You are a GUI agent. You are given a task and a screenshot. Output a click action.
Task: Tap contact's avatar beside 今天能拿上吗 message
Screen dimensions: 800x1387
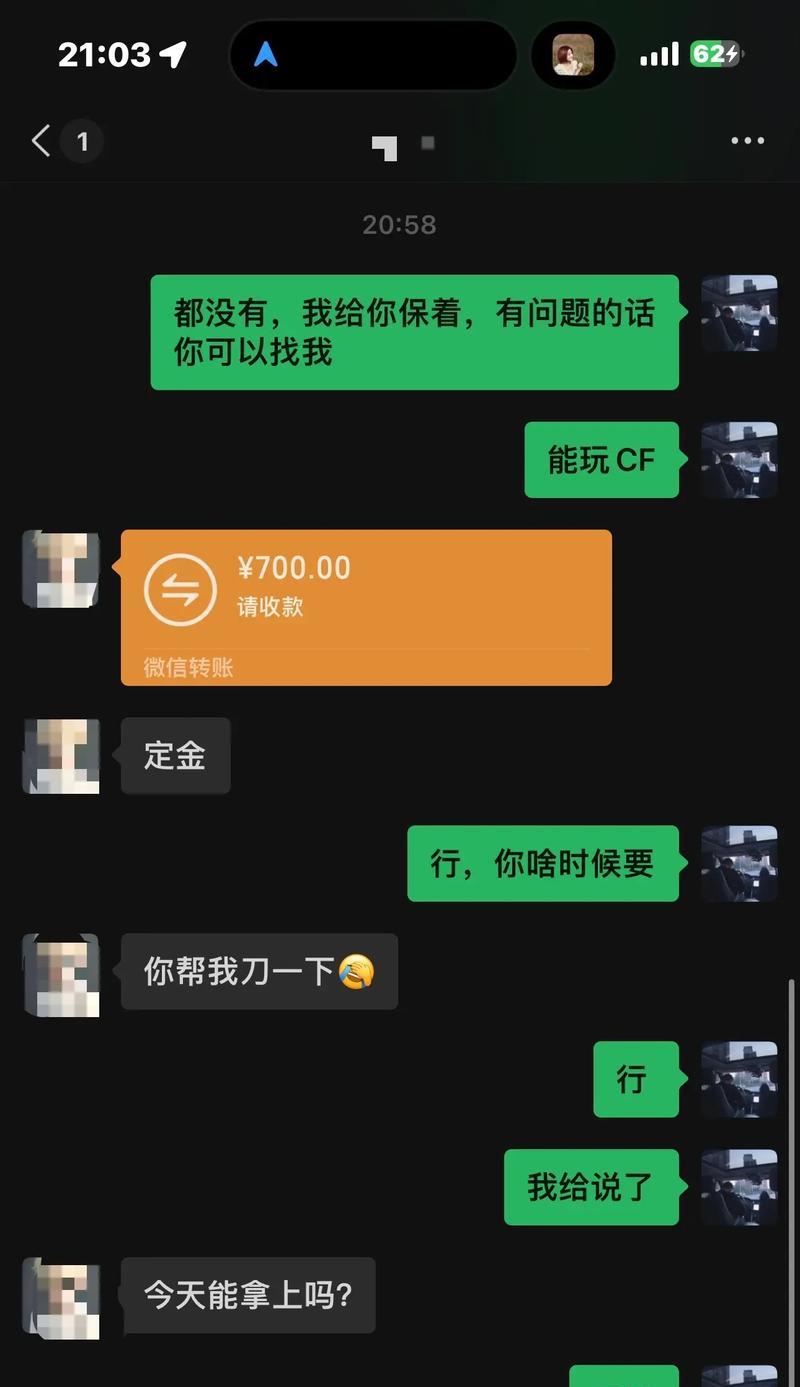[x=61, y=1297]
